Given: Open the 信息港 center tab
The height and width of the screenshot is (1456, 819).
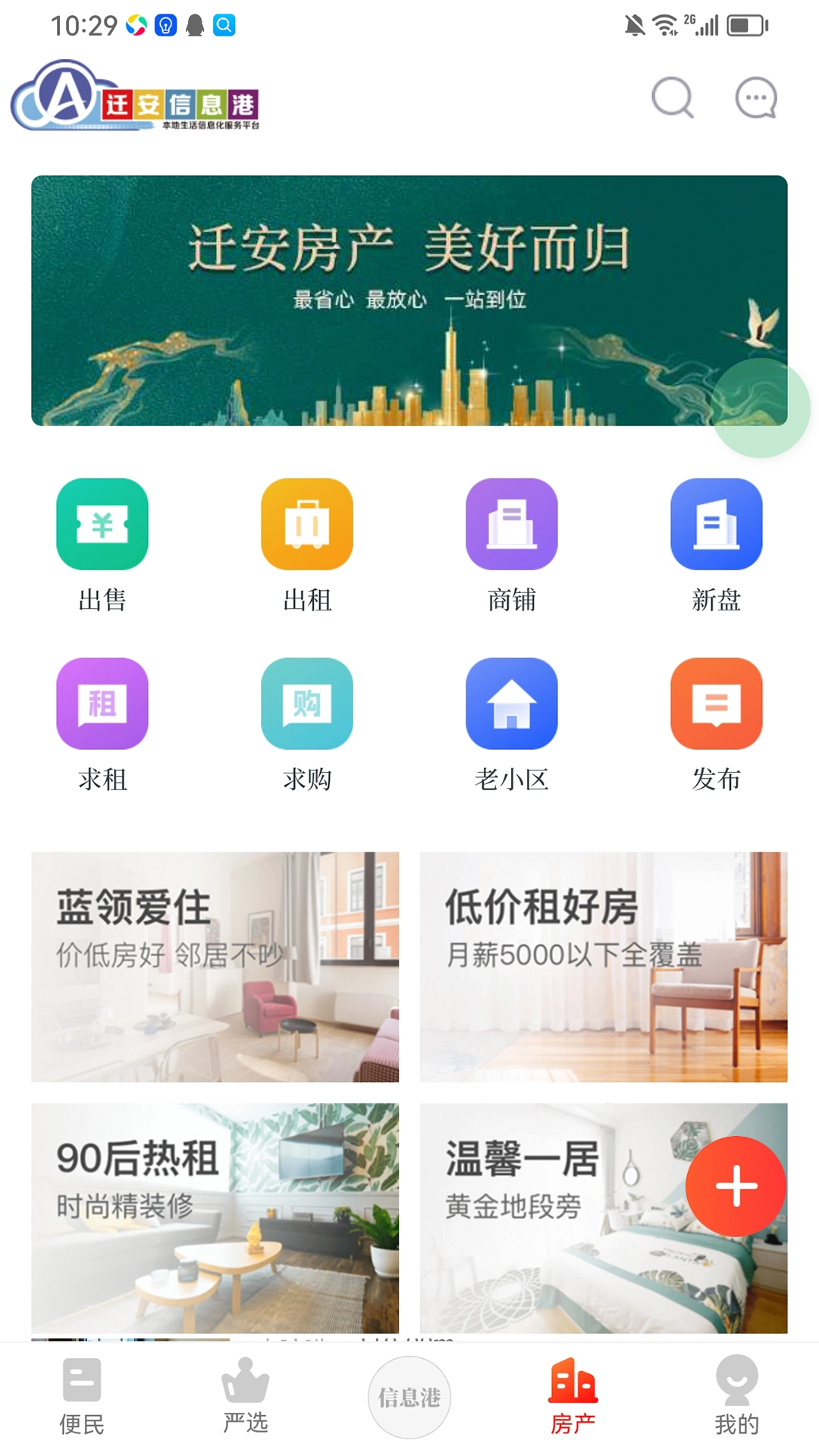Looking at the screenshot, I should pyautogui.click(x=409, y=1399).
